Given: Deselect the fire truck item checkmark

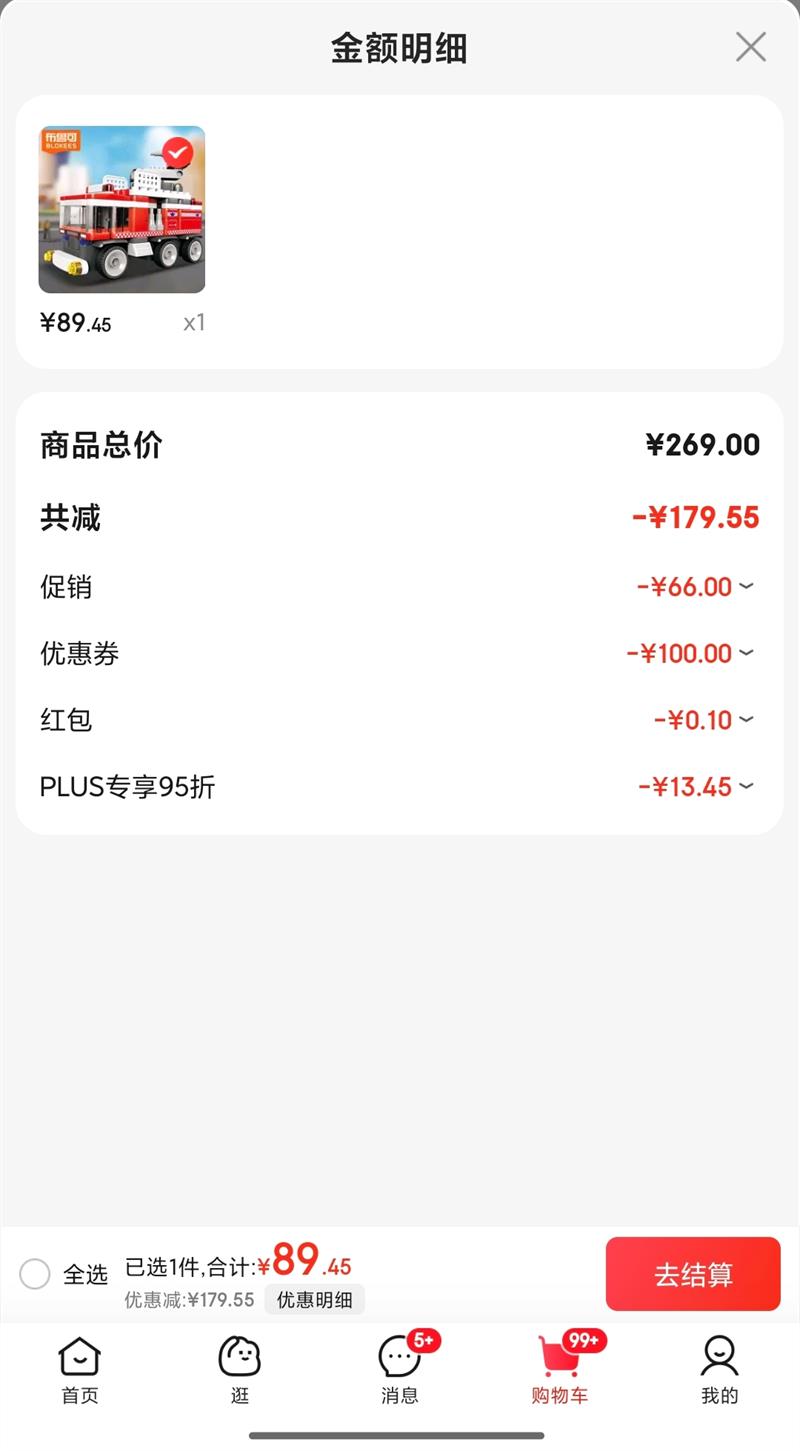Looking at the screenshot, I should point(178,152).
